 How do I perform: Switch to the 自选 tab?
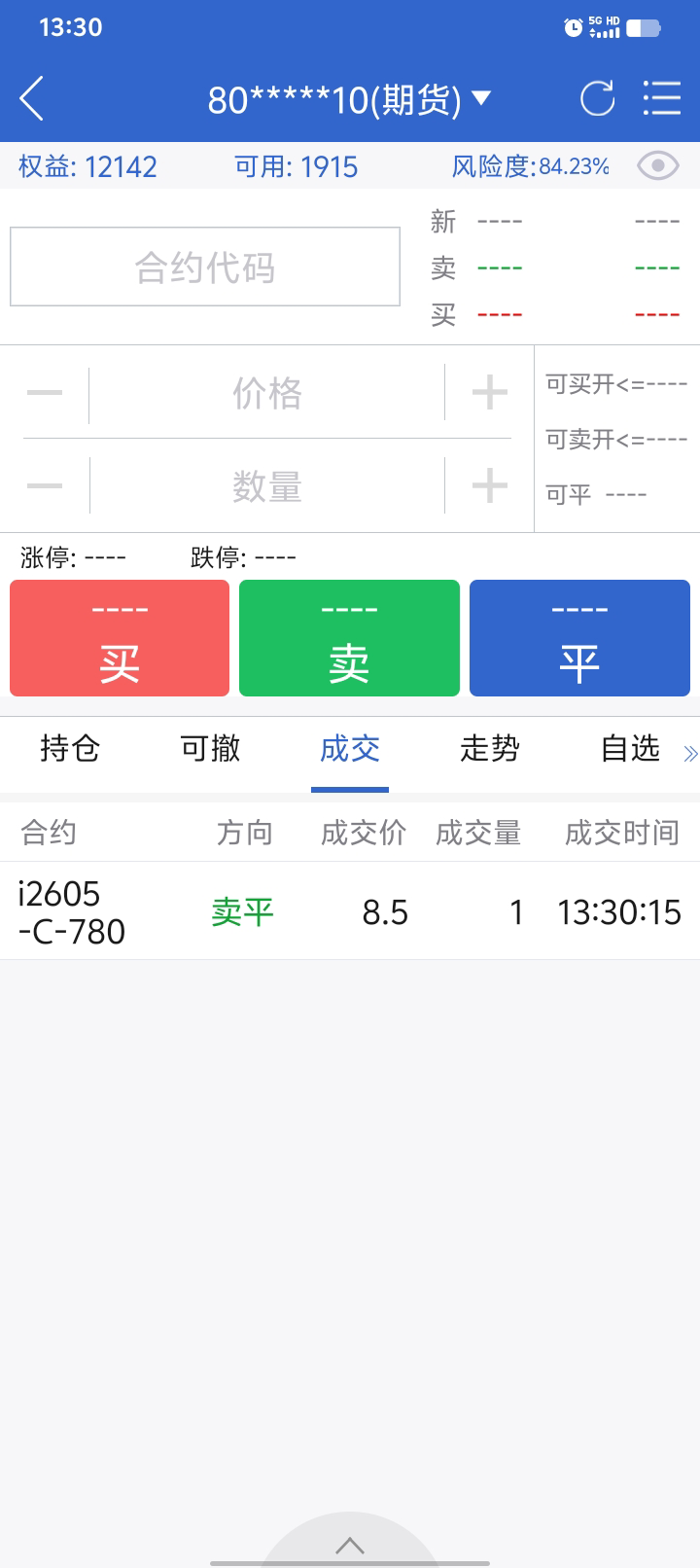630,748
